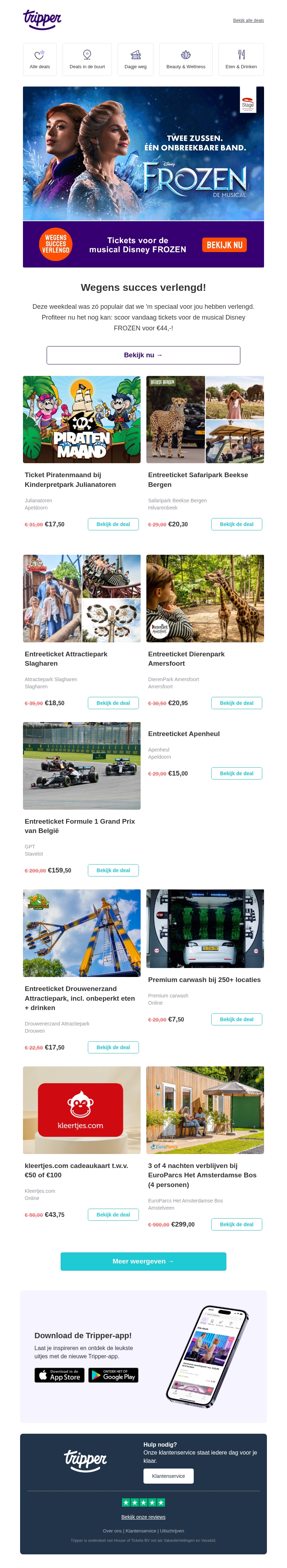287x1568 pixels.
Task: Tap 'Meer weergeven →' to show more
Action: coord(143,1261)
